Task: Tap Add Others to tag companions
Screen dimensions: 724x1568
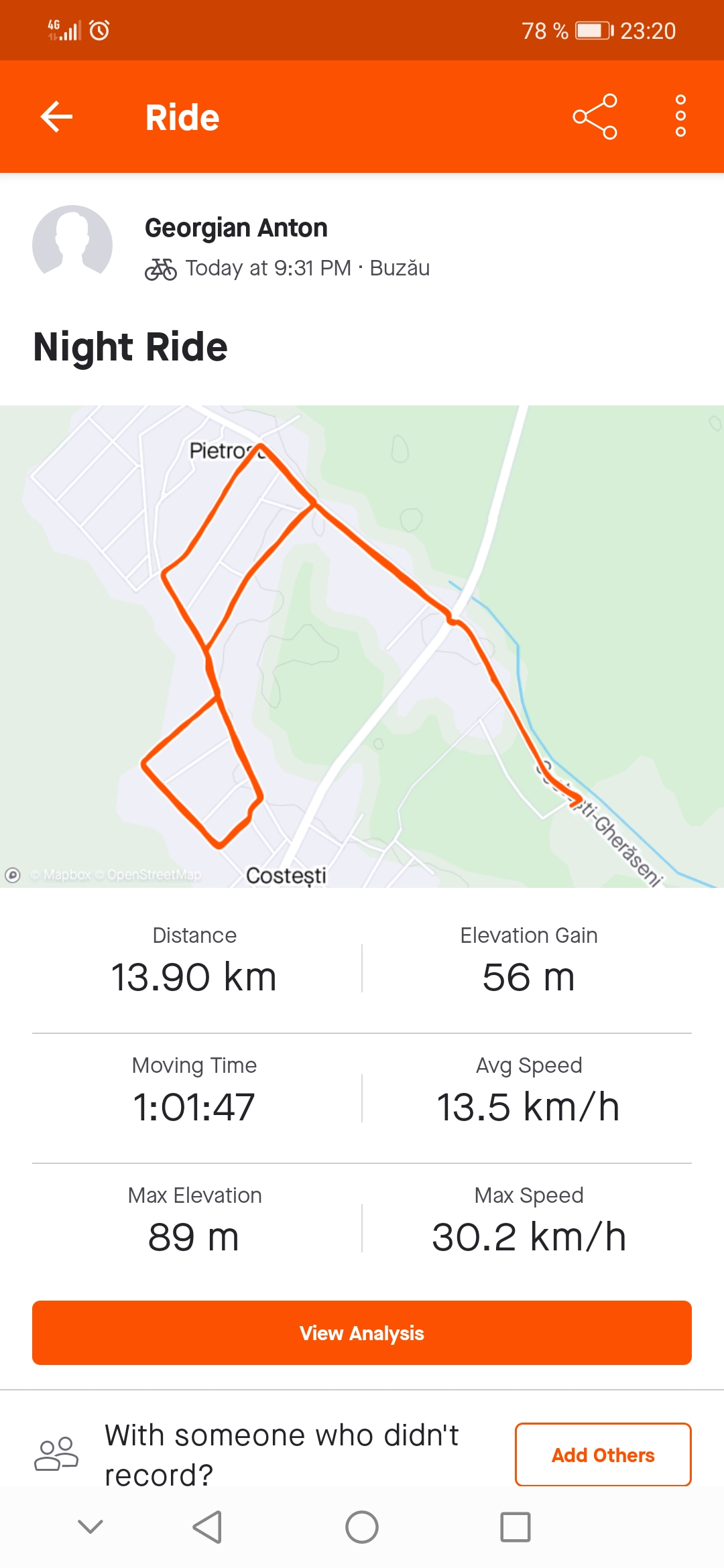Action: tap(603, 1455)
